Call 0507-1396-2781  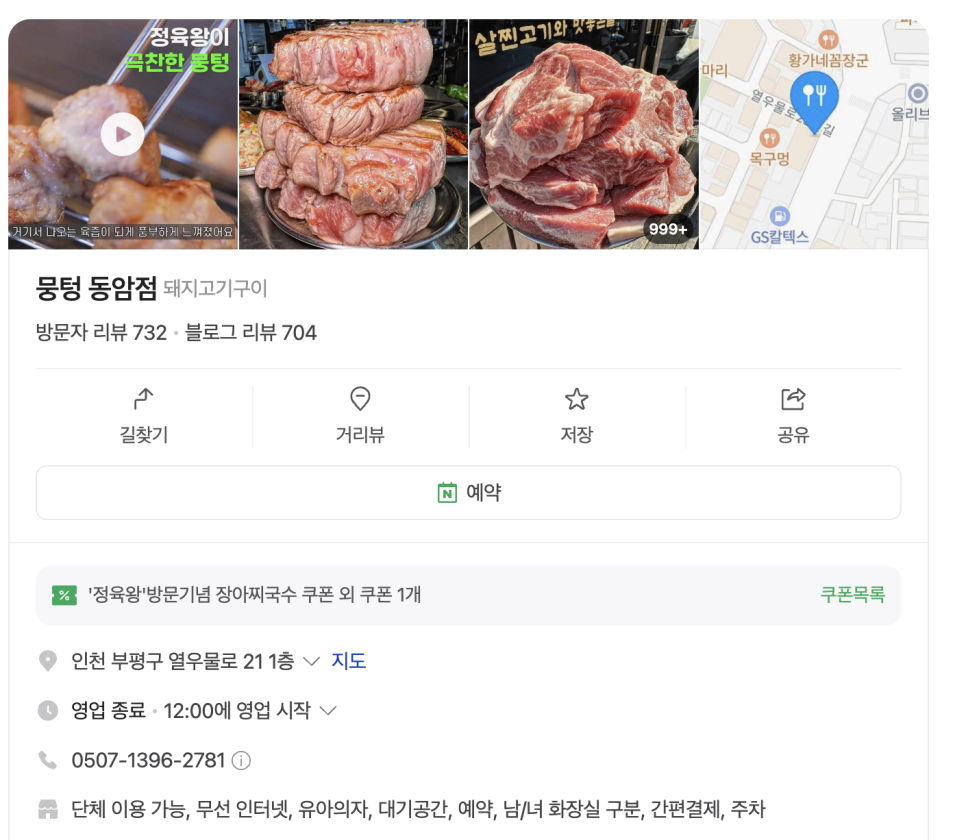click(148, 760)
